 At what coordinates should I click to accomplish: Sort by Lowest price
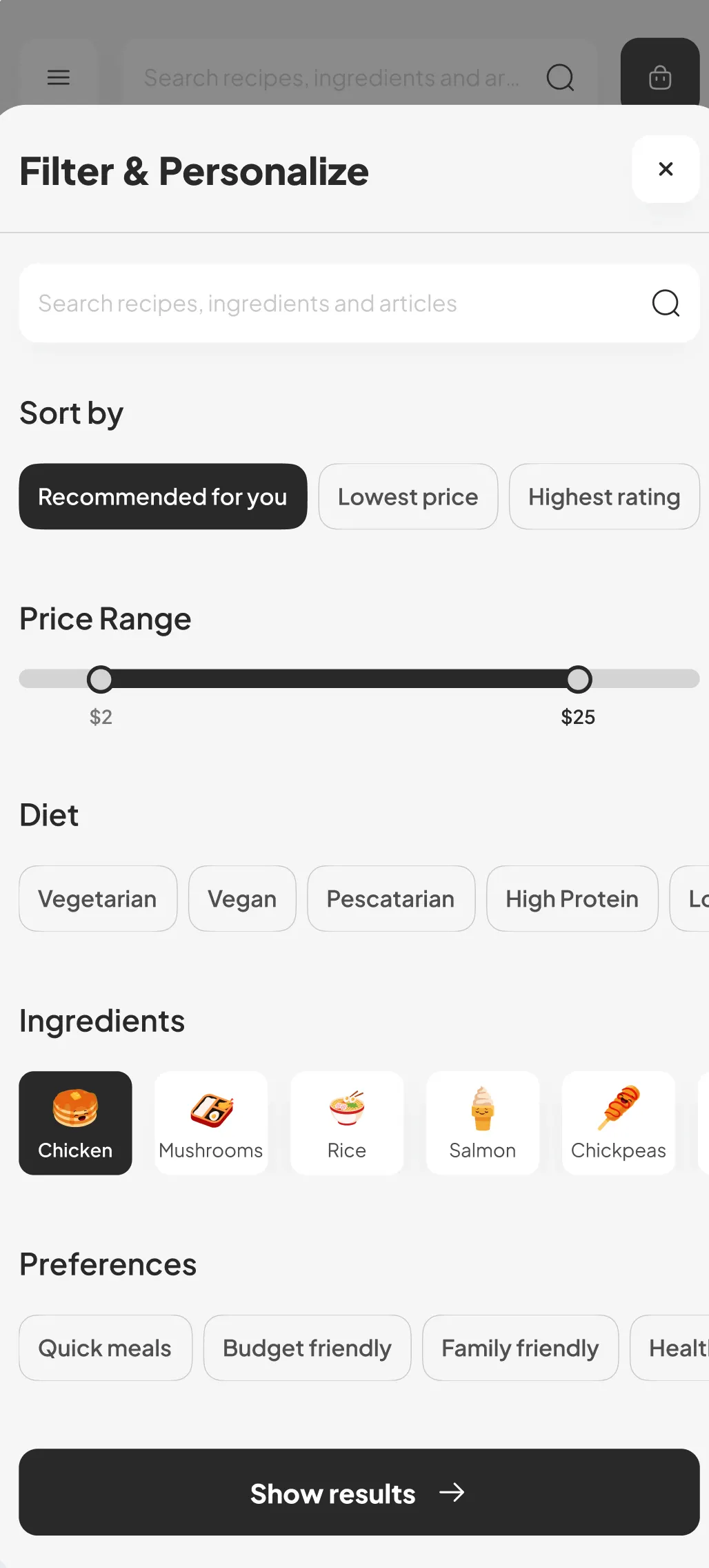[408, 497]
